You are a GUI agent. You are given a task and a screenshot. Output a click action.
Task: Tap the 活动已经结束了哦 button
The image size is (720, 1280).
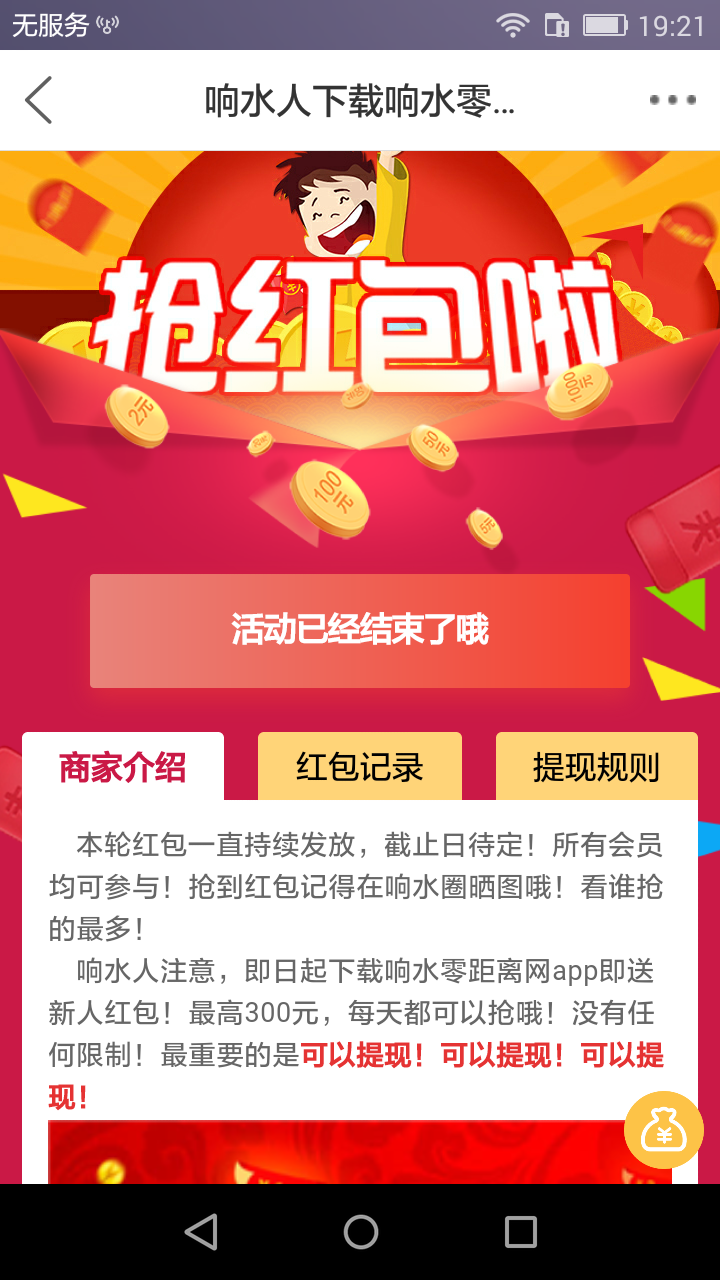pyautogui.click(x=360, y=631)
